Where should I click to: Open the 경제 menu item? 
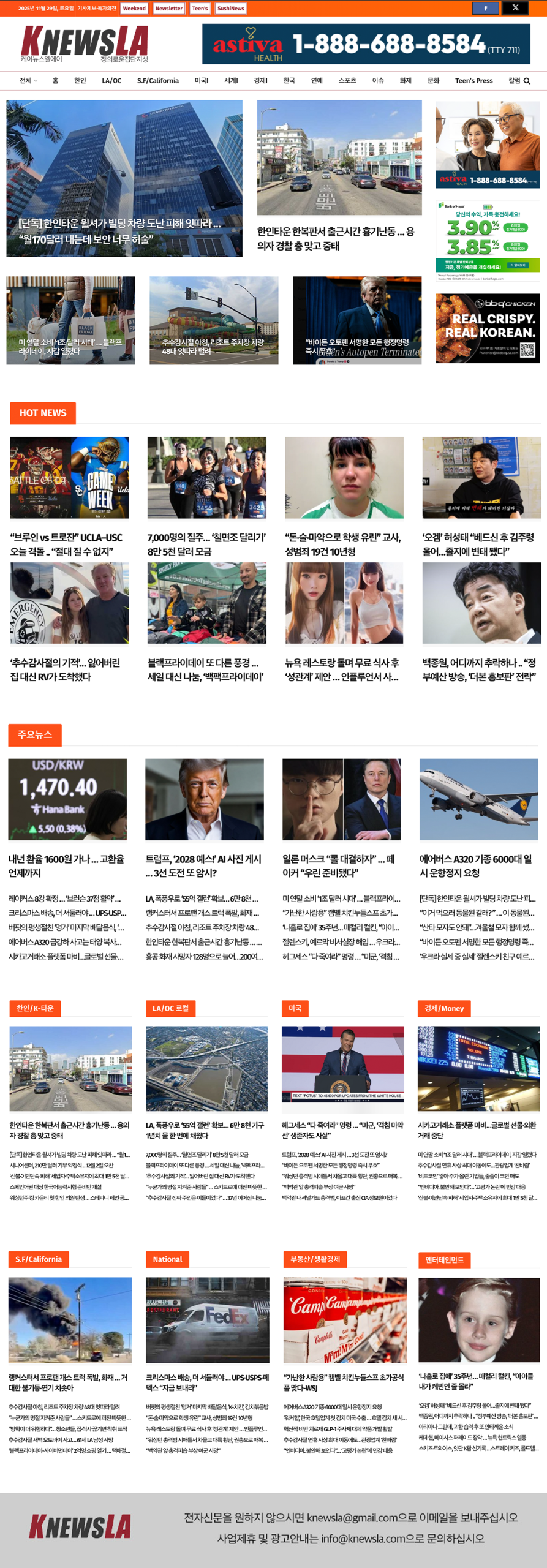click(x=260, y=81)
